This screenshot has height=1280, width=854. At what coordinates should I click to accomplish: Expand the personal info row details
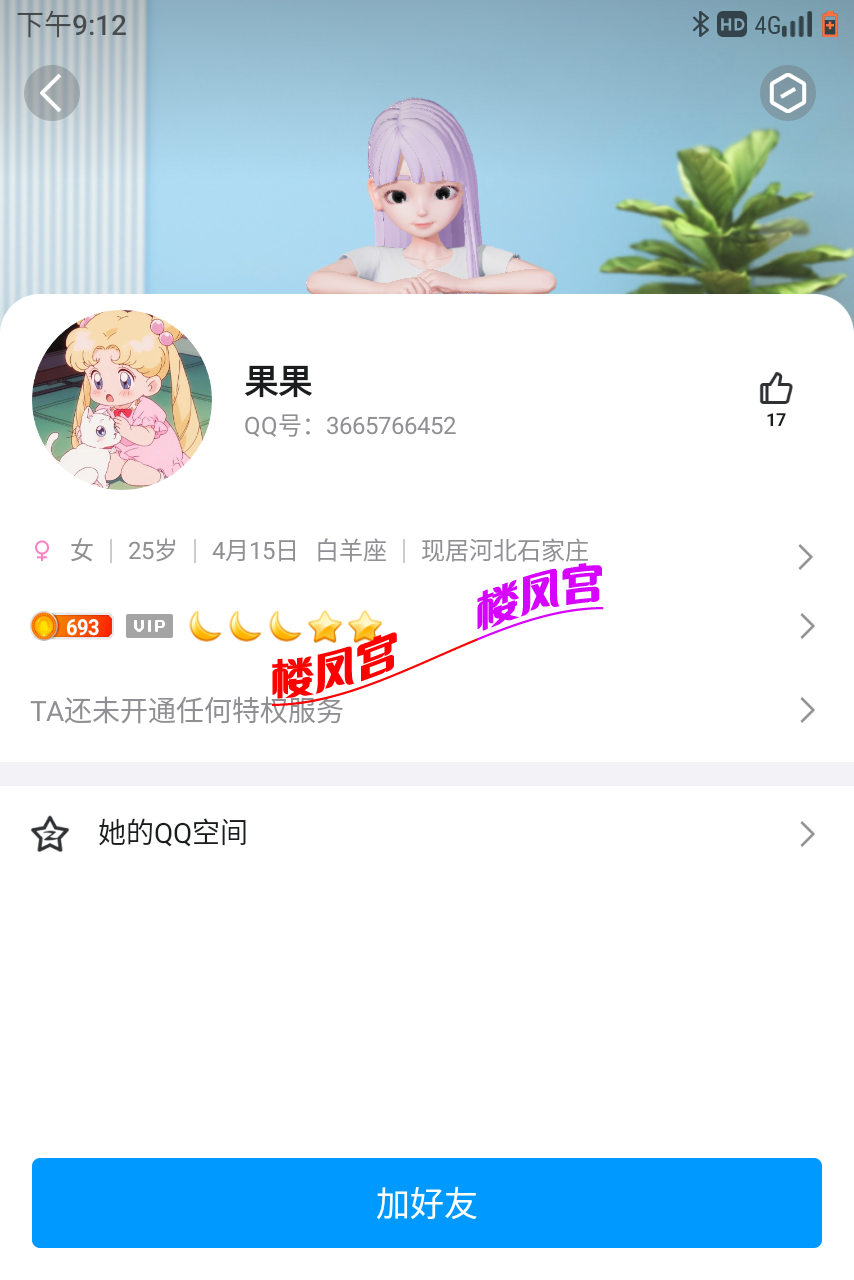coord(806,556)
